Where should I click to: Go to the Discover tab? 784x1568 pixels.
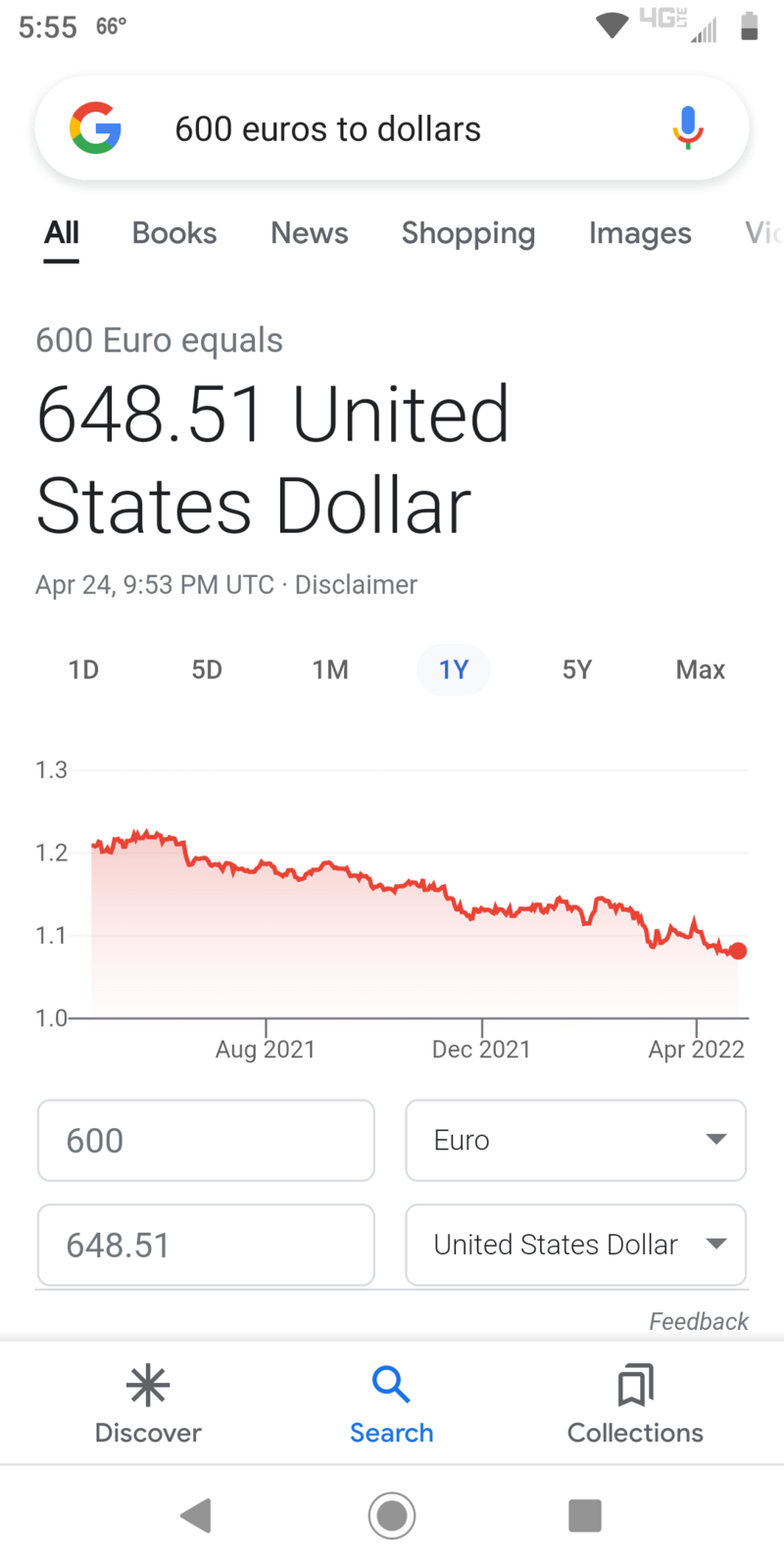[148, 1403]
